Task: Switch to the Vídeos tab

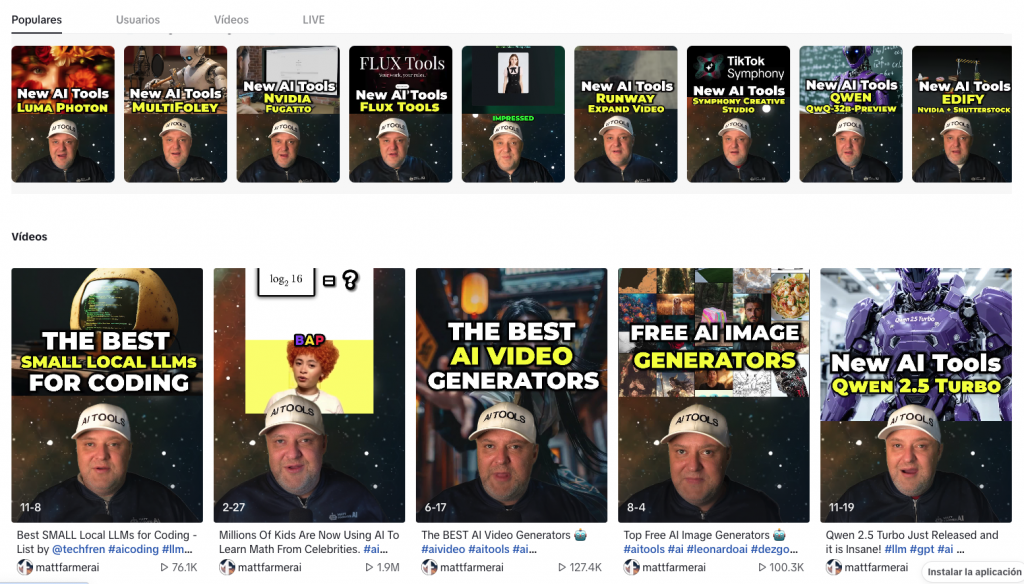Action: click(231, 20)
